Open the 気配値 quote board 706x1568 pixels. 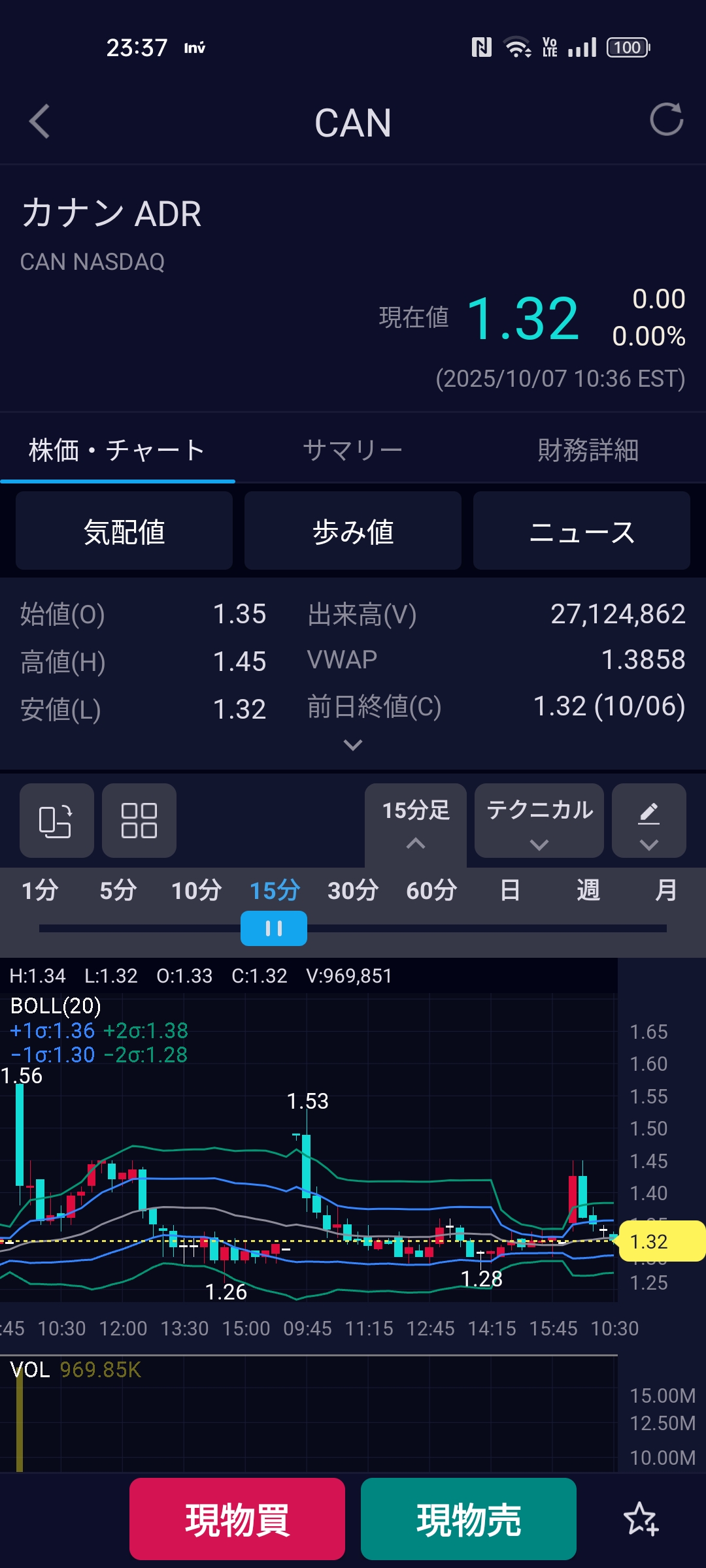tap(124, 531)
